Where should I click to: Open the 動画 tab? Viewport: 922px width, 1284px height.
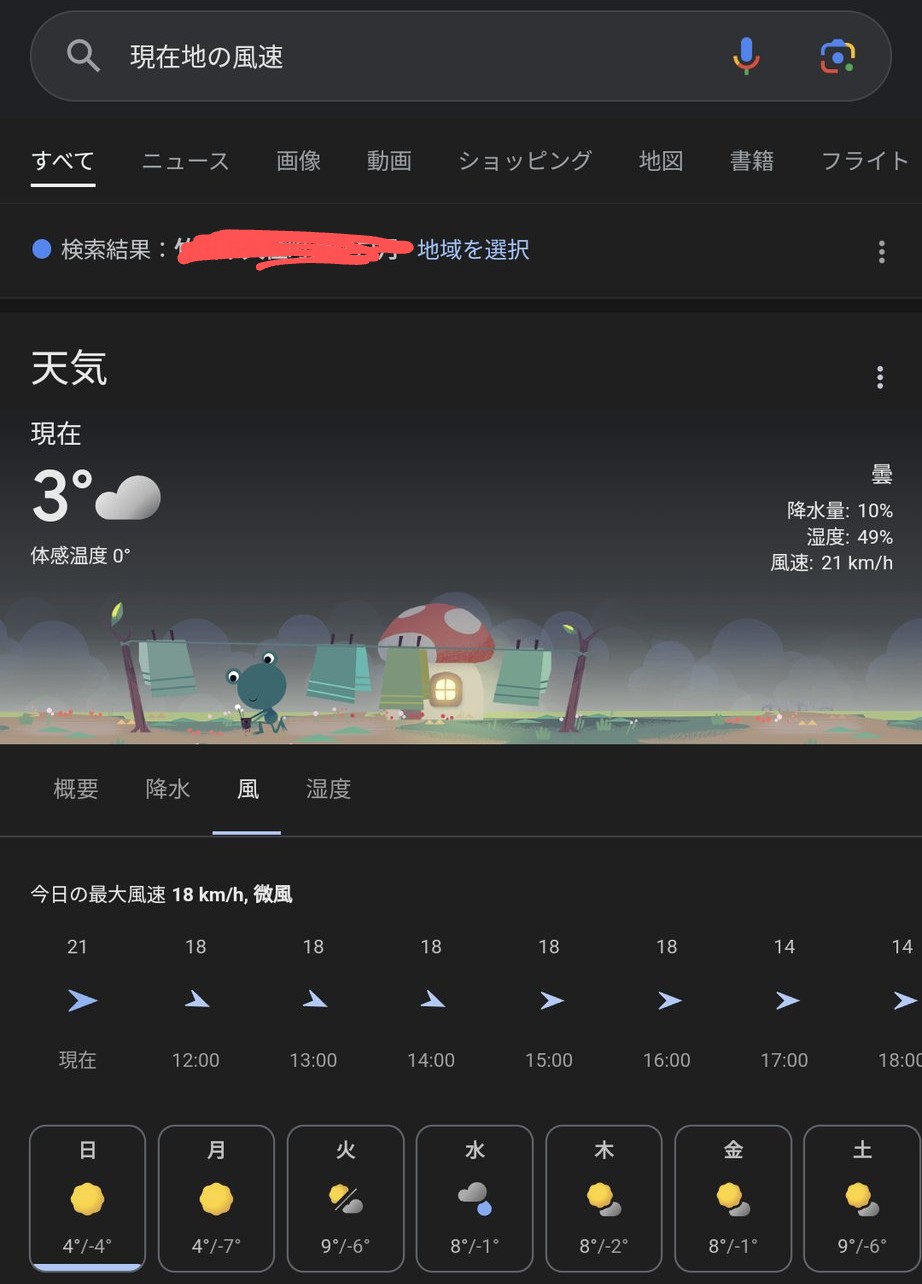click(389, 161)
